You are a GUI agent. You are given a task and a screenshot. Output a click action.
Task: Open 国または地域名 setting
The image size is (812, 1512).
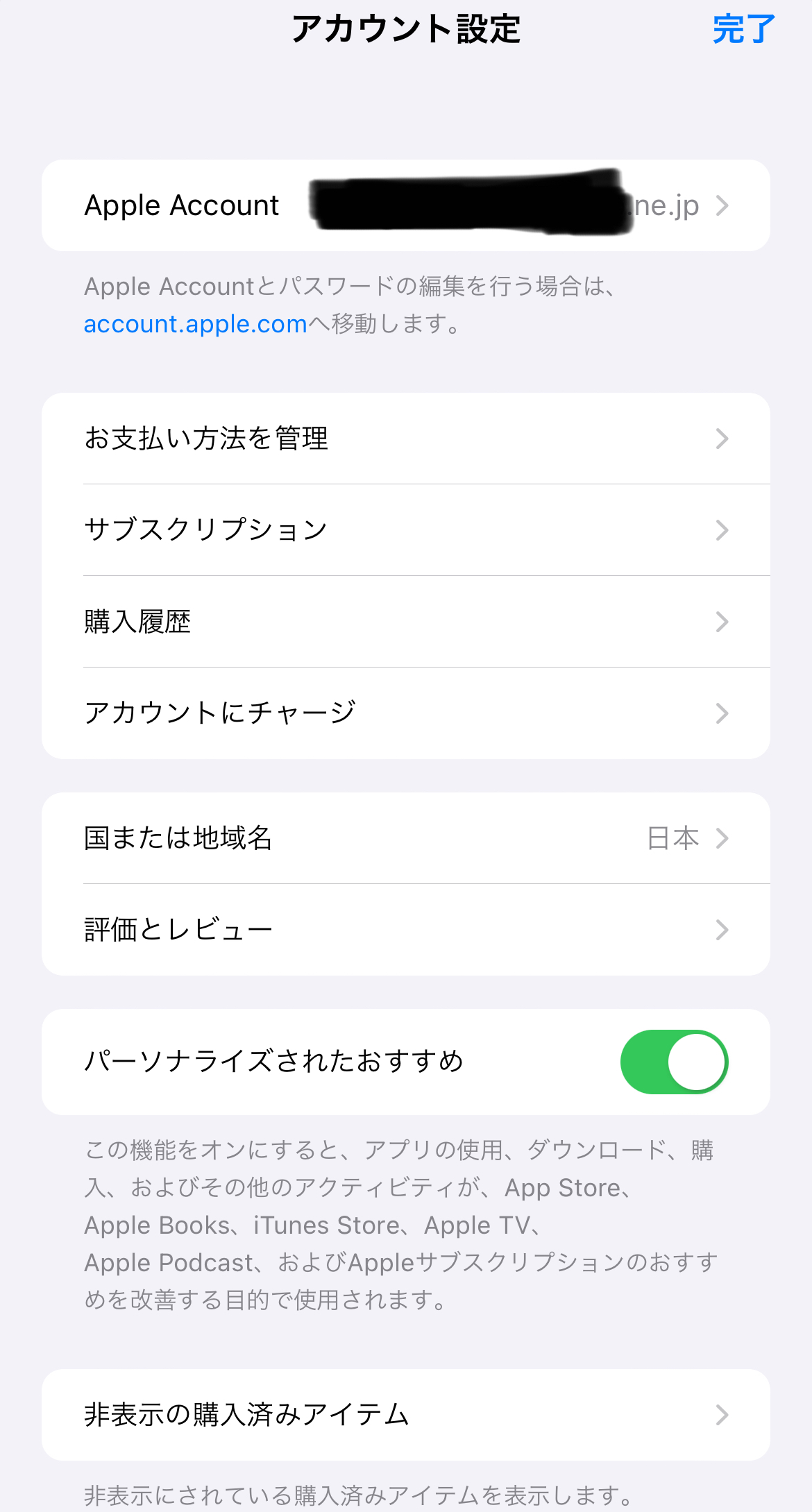tap(405, 838)
